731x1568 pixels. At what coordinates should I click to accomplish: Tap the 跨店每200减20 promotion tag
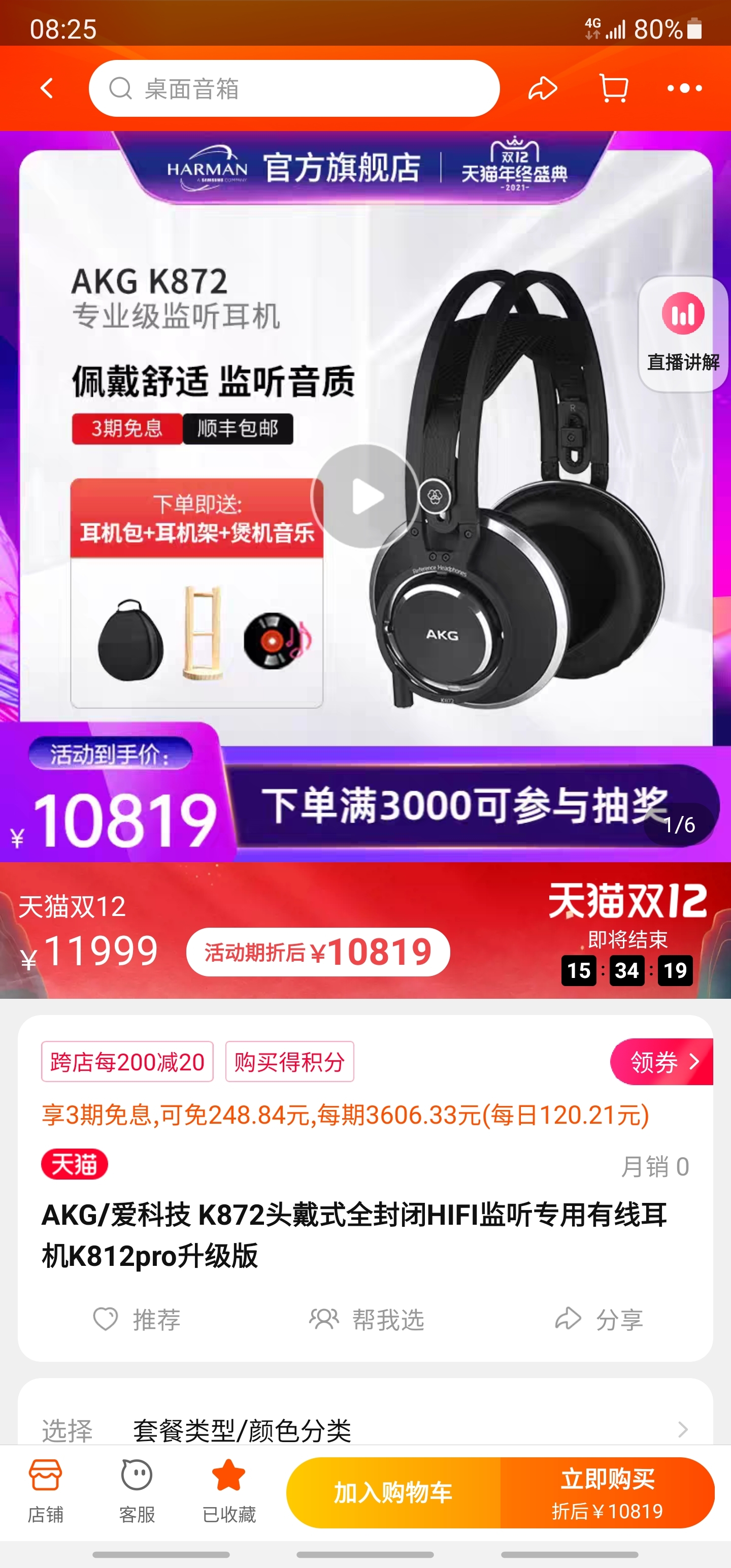[x=127, y=1062]
